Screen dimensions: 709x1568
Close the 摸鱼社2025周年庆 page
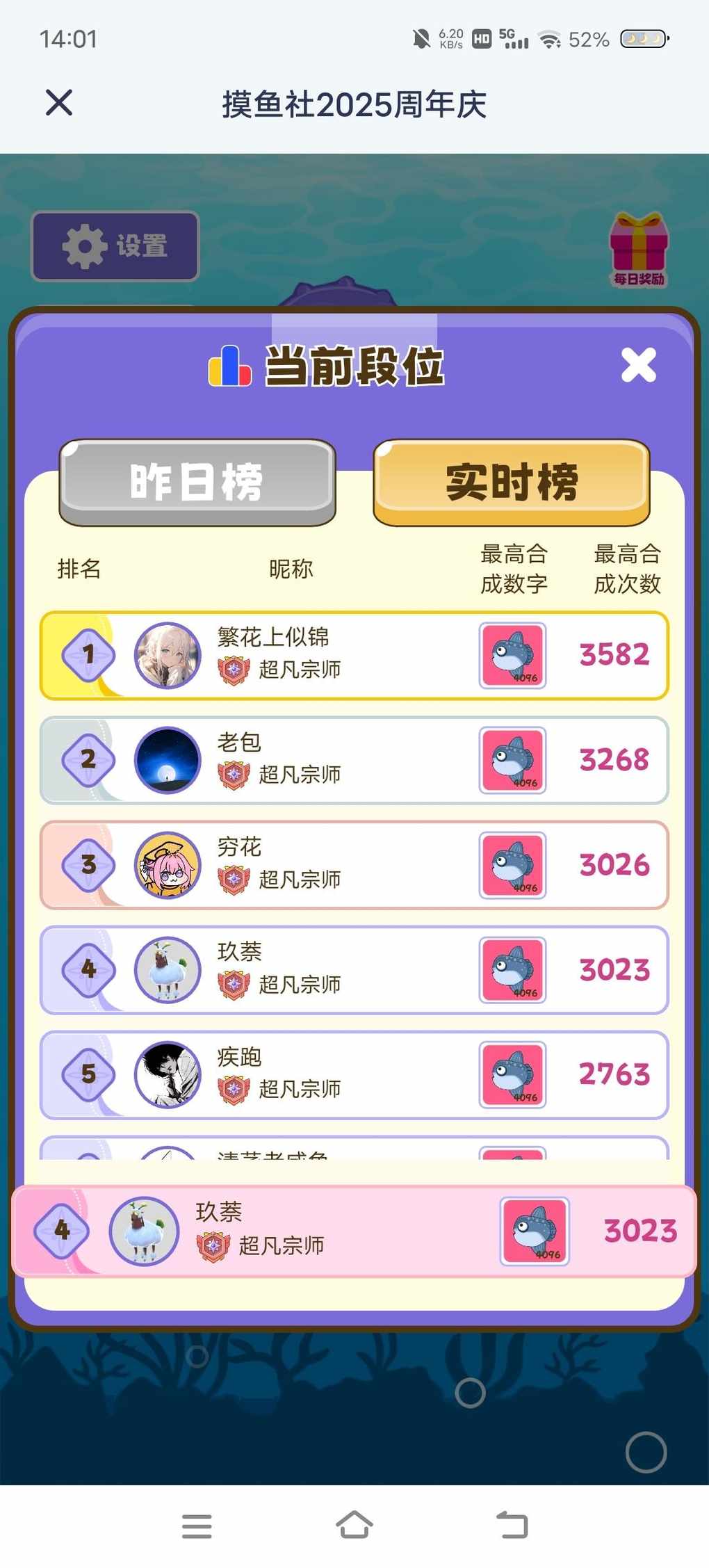[59, 103]
